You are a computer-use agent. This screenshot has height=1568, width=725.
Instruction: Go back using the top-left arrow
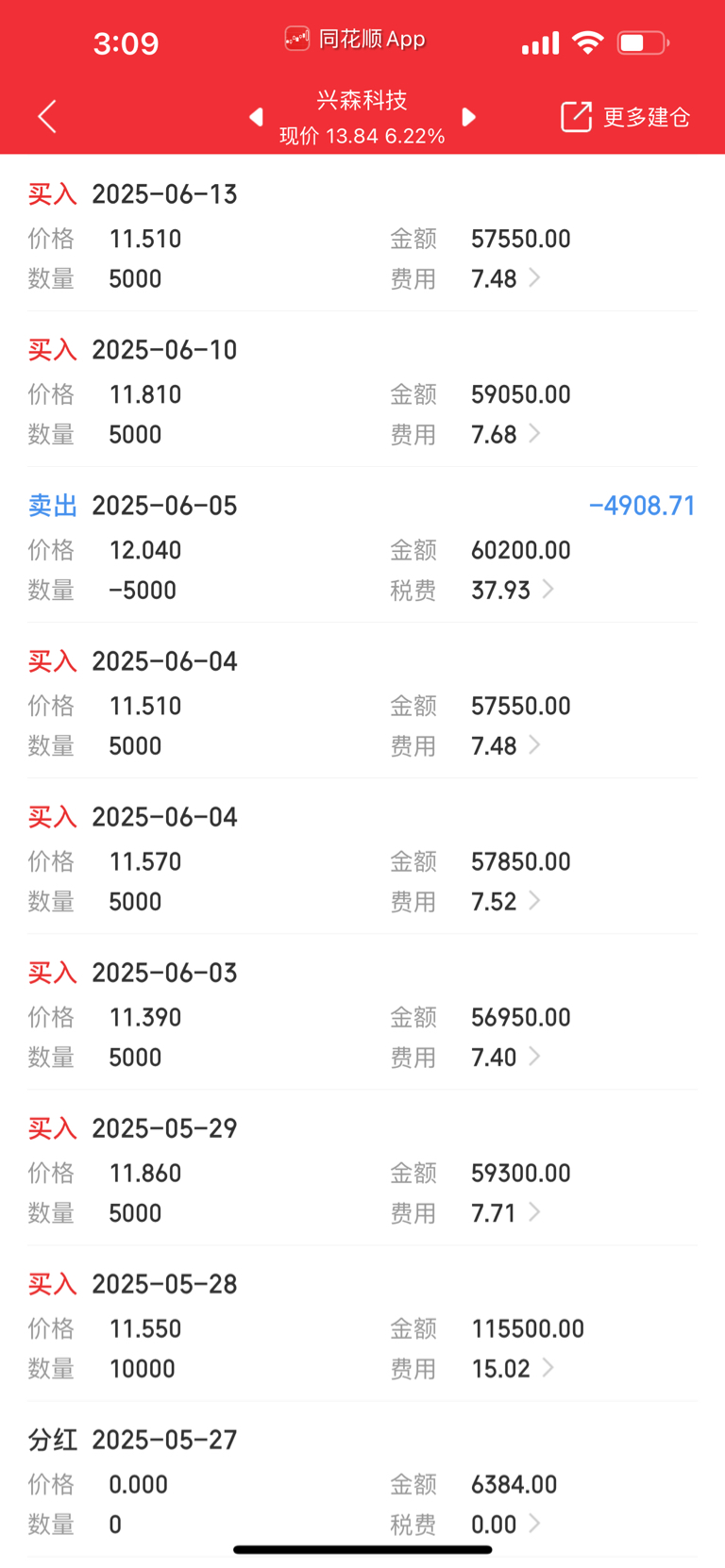pos(47,117)
